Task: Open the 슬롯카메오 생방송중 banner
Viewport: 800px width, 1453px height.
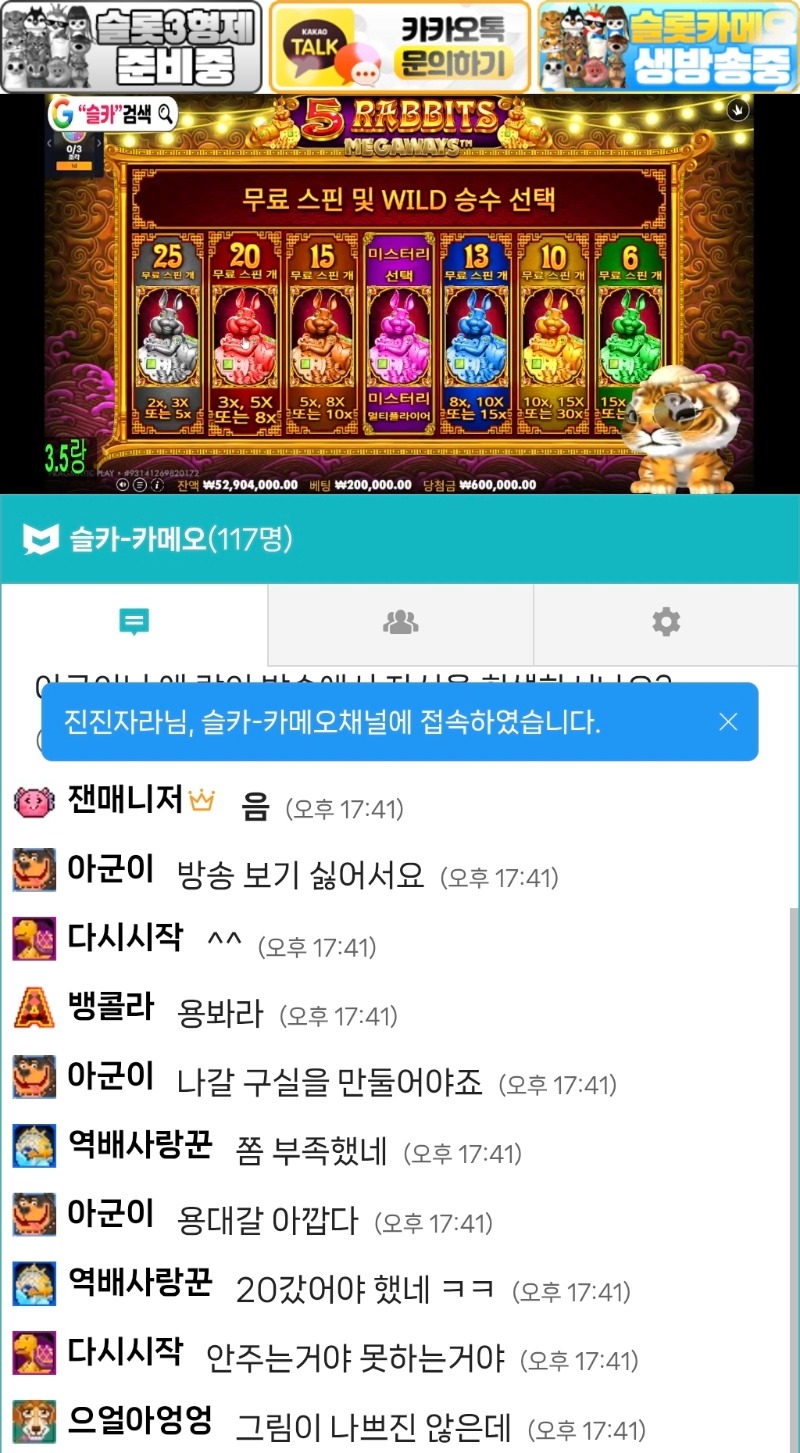Action: click(668, 47)
